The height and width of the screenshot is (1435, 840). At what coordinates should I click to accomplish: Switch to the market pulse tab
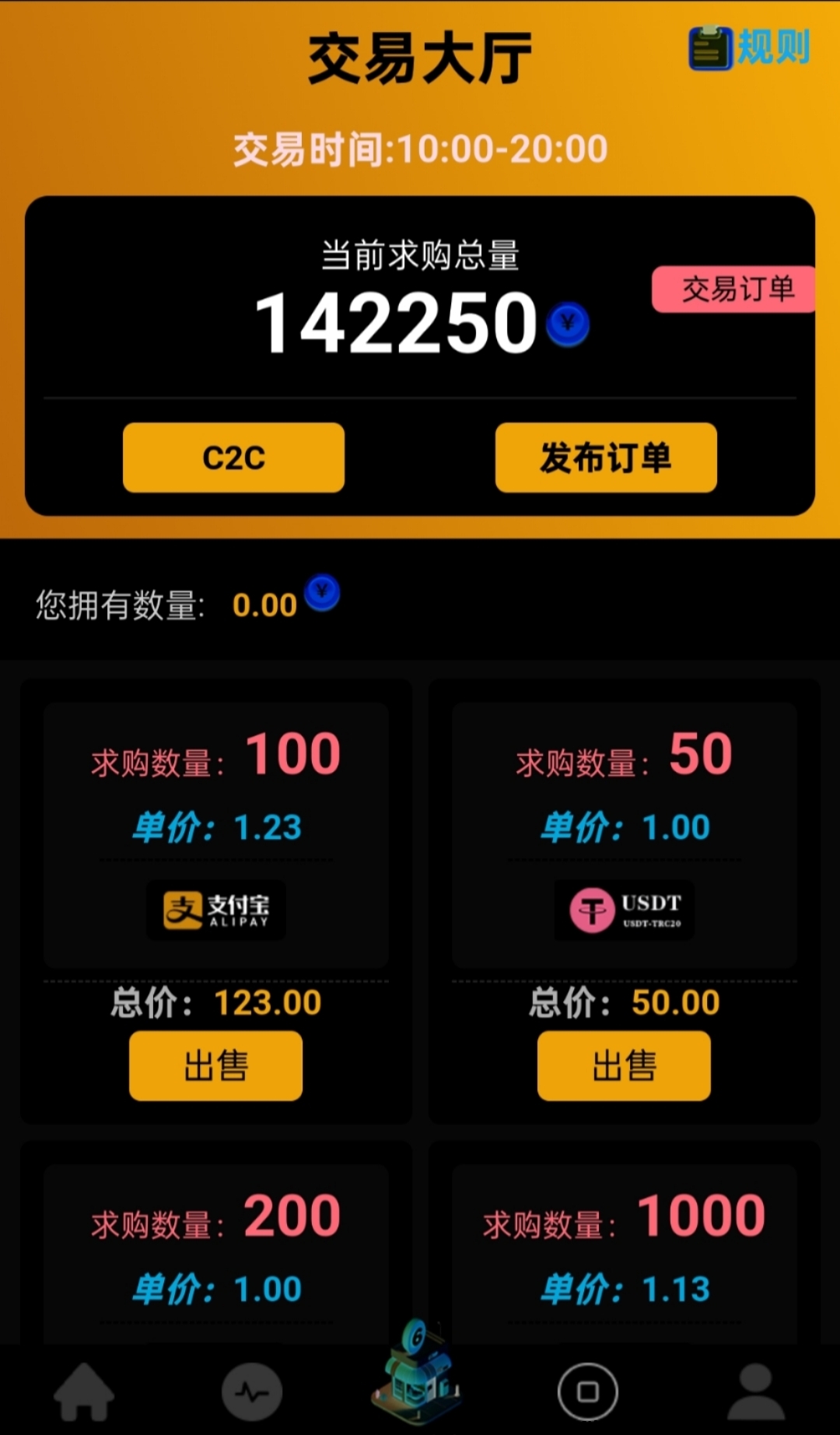pos(251,1391)
